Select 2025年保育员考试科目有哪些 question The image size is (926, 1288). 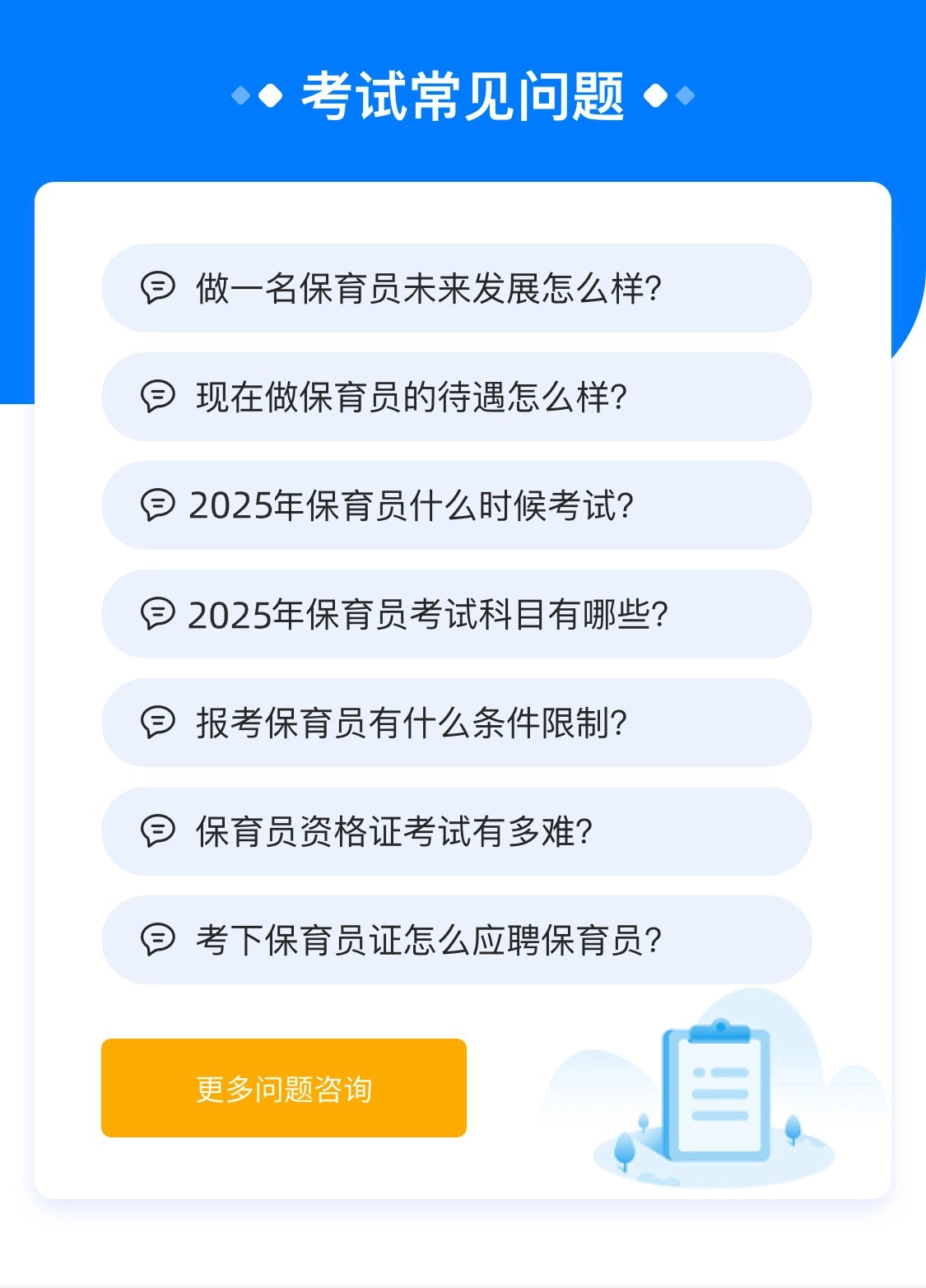(456, 614)
